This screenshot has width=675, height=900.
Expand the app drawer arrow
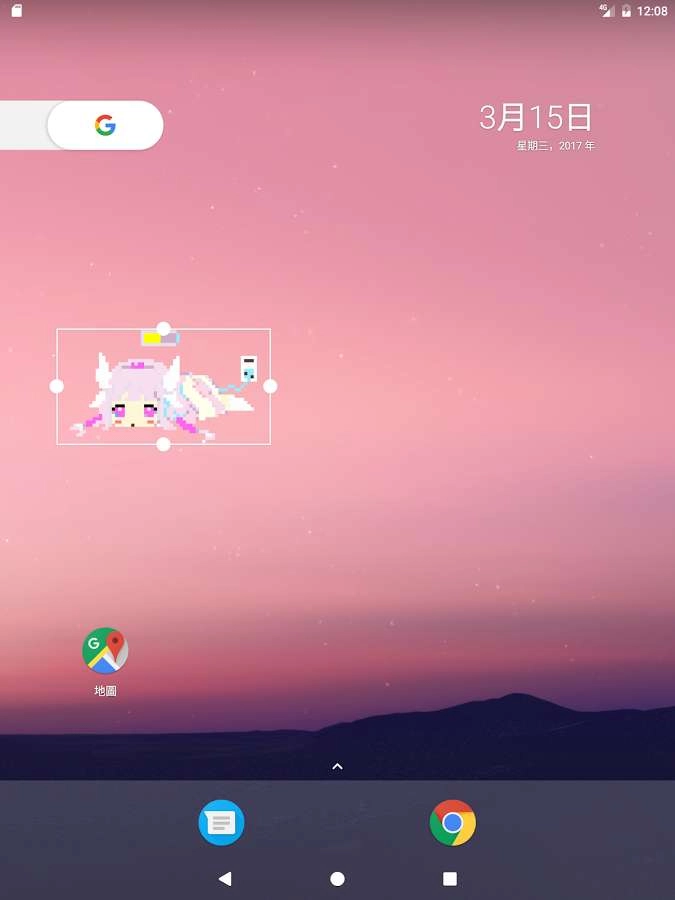[337, 767]
